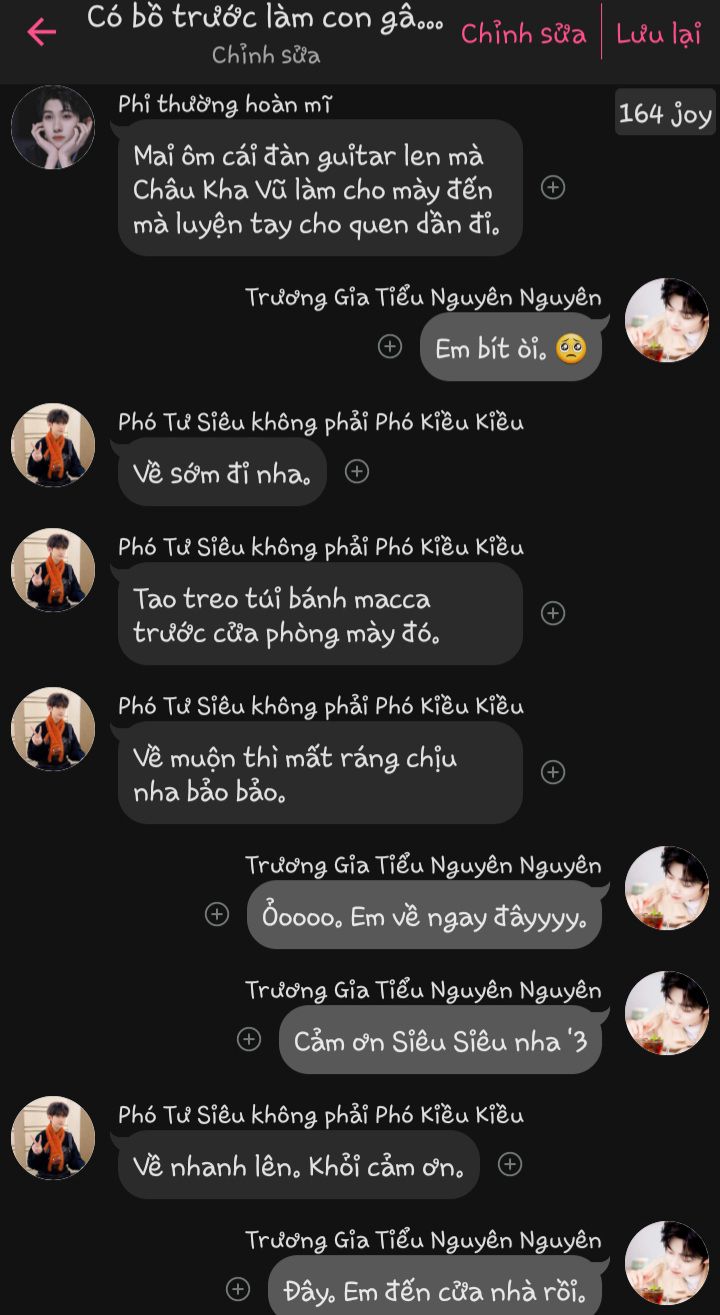Tap plus icon beside 'Cảm ơn Siêu Siêu'

[x=249, y=1039]
